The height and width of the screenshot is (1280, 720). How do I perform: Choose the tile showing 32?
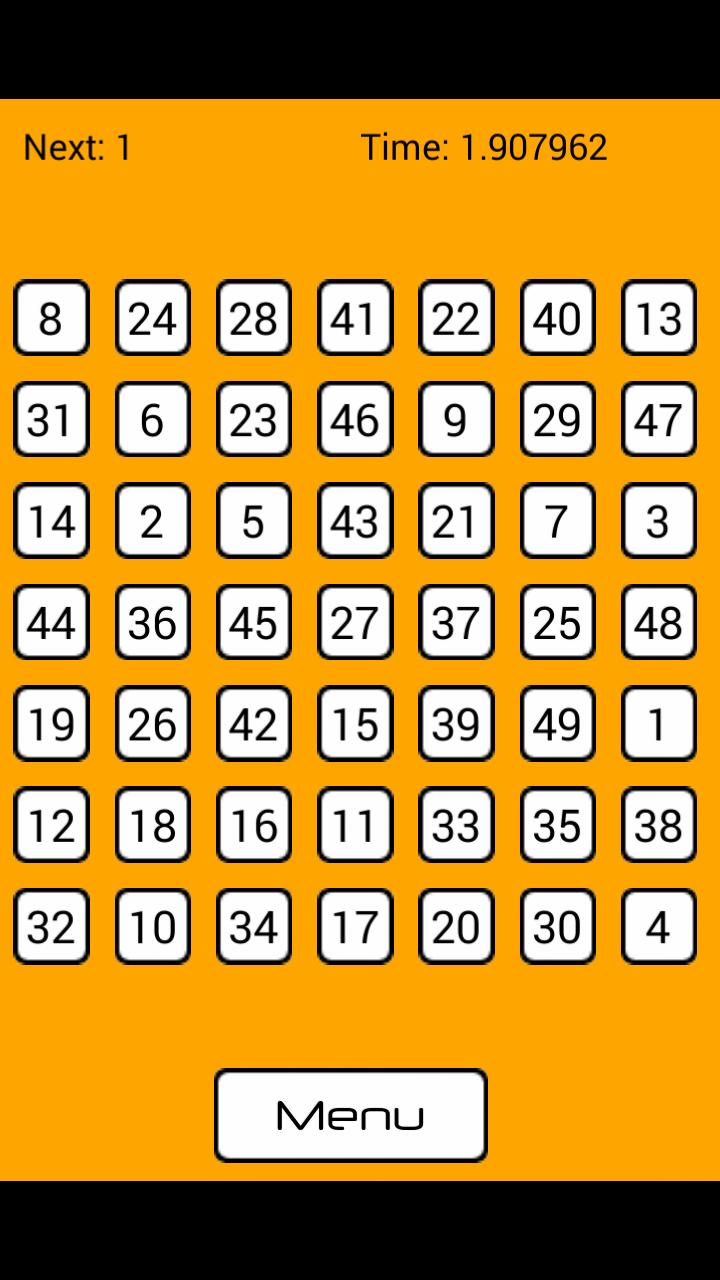click(51, 926)
